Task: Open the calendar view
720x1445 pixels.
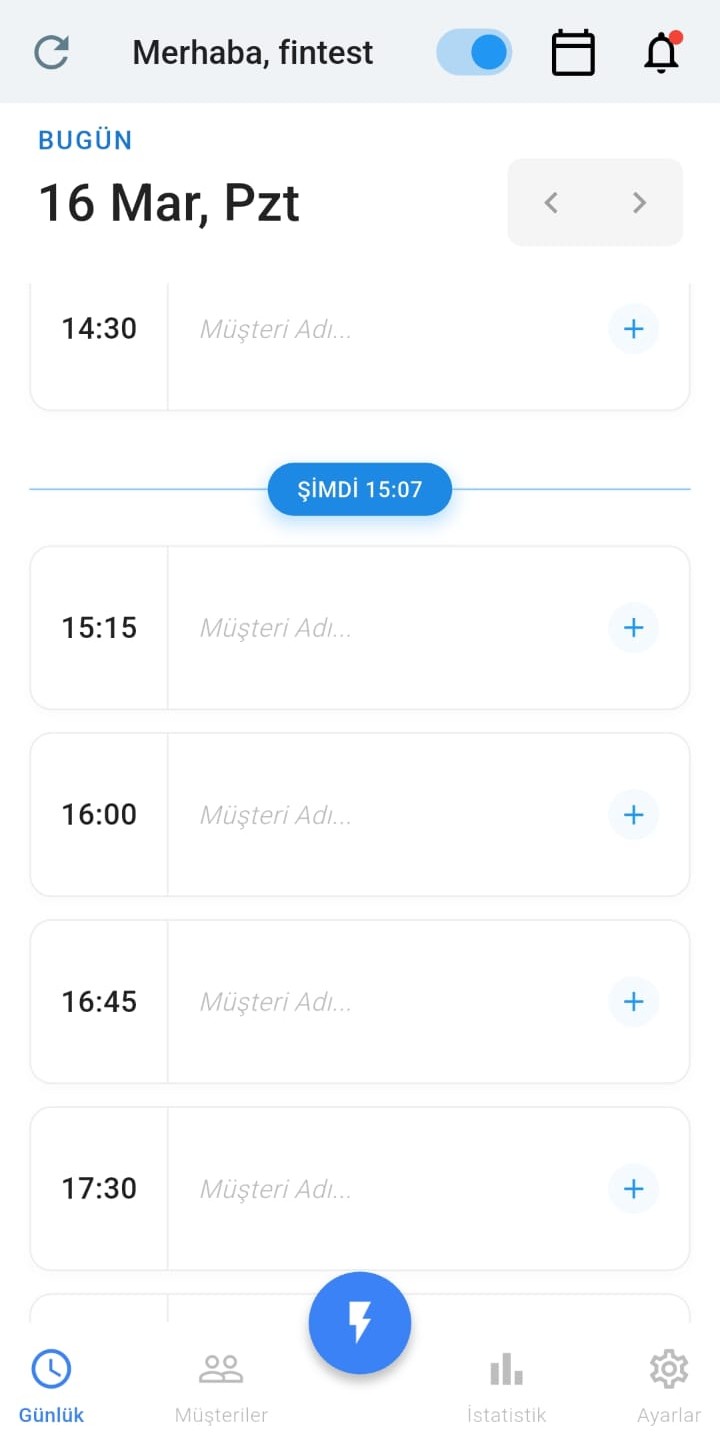Action: pos(573,52)
